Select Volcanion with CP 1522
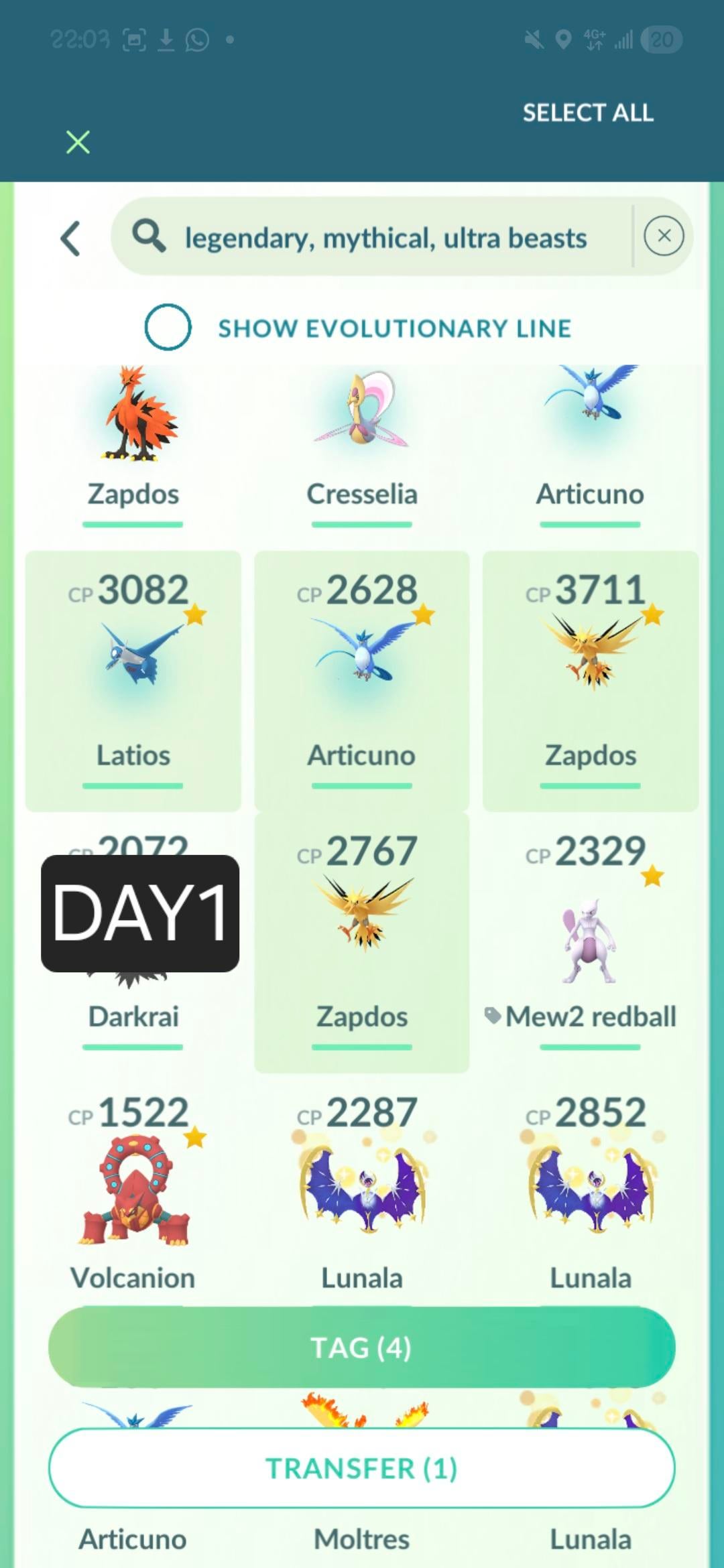The height and width of the screenshot is (1568, 724). point(133,1193)
